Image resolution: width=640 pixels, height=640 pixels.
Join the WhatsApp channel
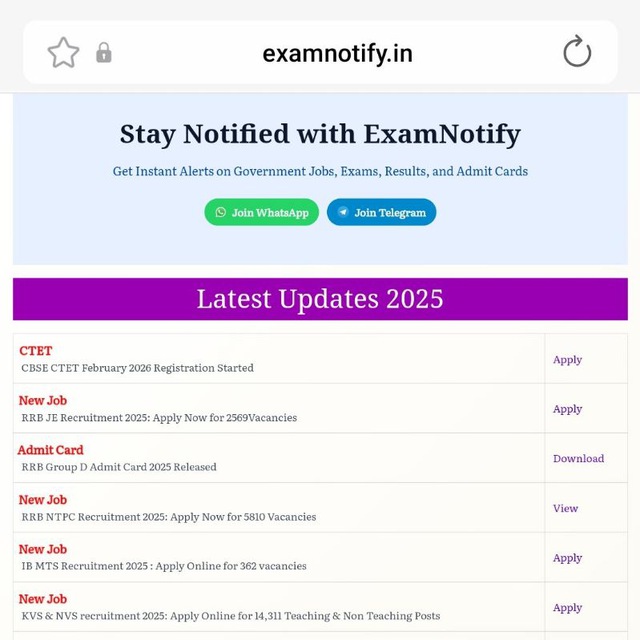(262, 212)
